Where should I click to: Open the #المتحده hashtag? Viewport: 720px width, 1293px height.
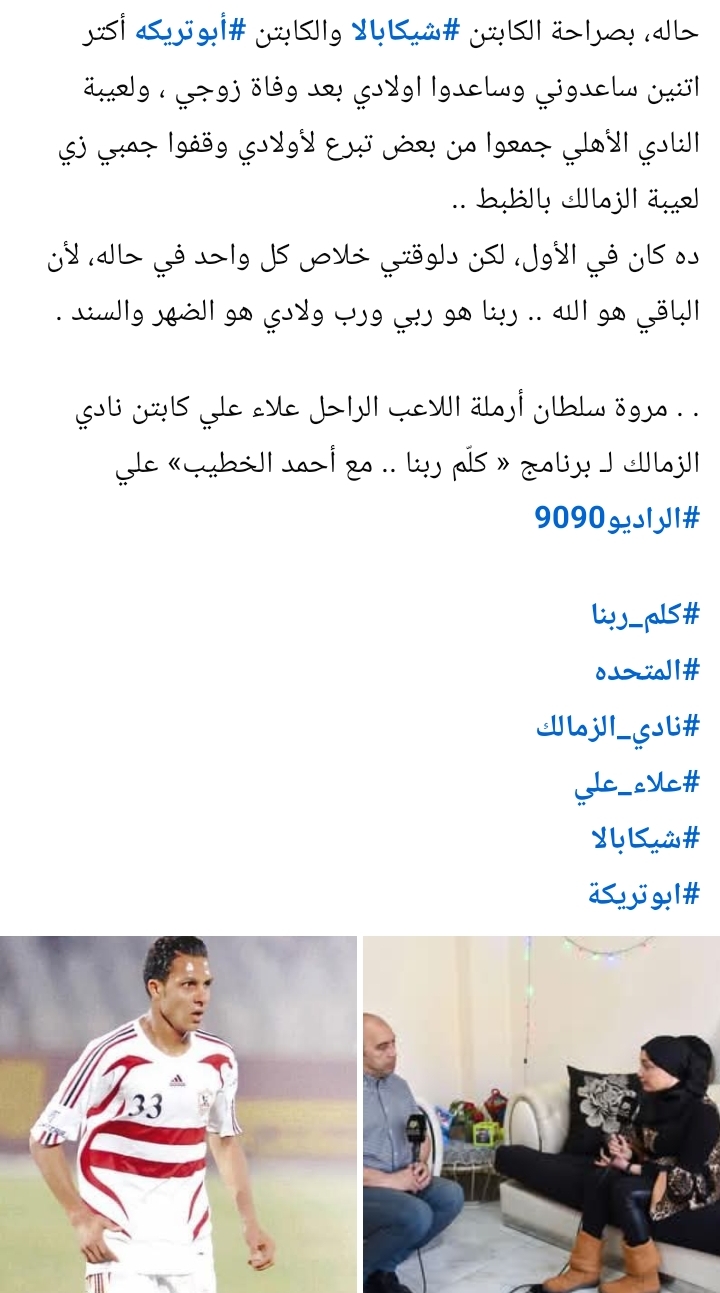coord(645,669)
